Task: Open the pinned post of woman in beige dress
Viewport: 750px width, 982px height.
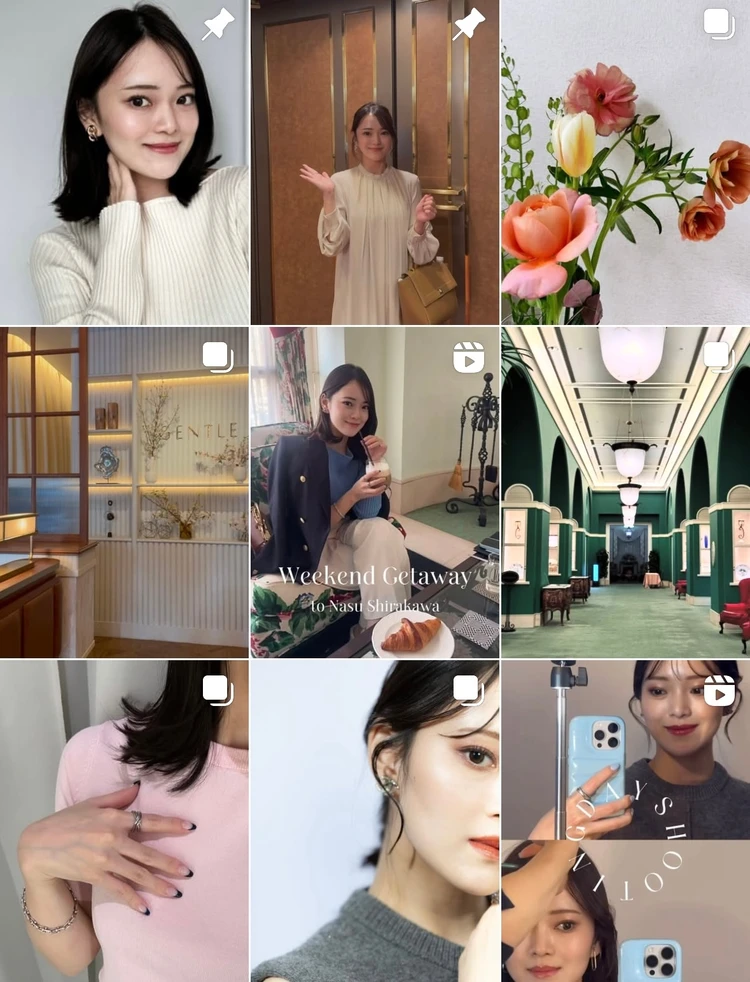Action: pyautogui.click(x=374, y=162)
